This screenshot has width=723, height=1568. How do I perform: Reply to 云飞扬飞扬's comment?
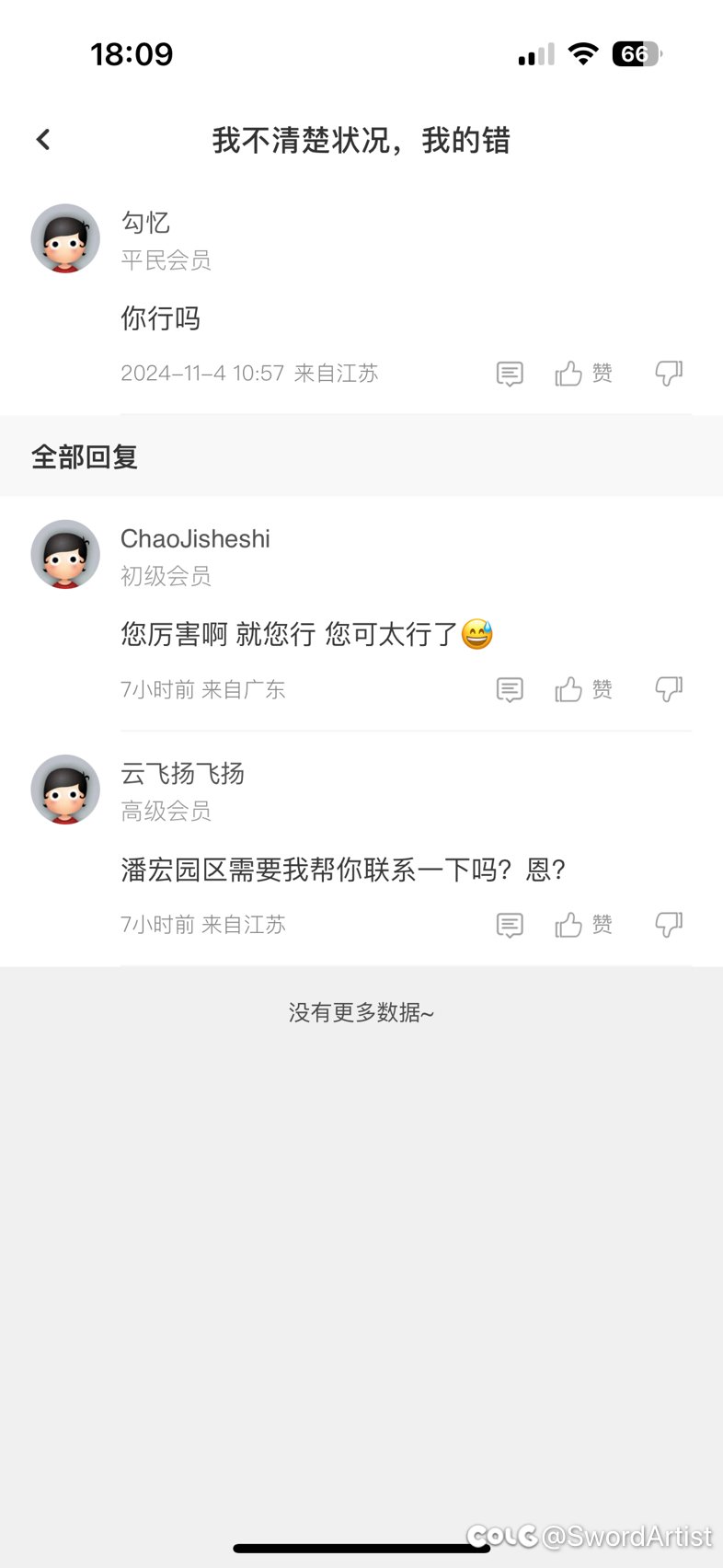[510, 925]
